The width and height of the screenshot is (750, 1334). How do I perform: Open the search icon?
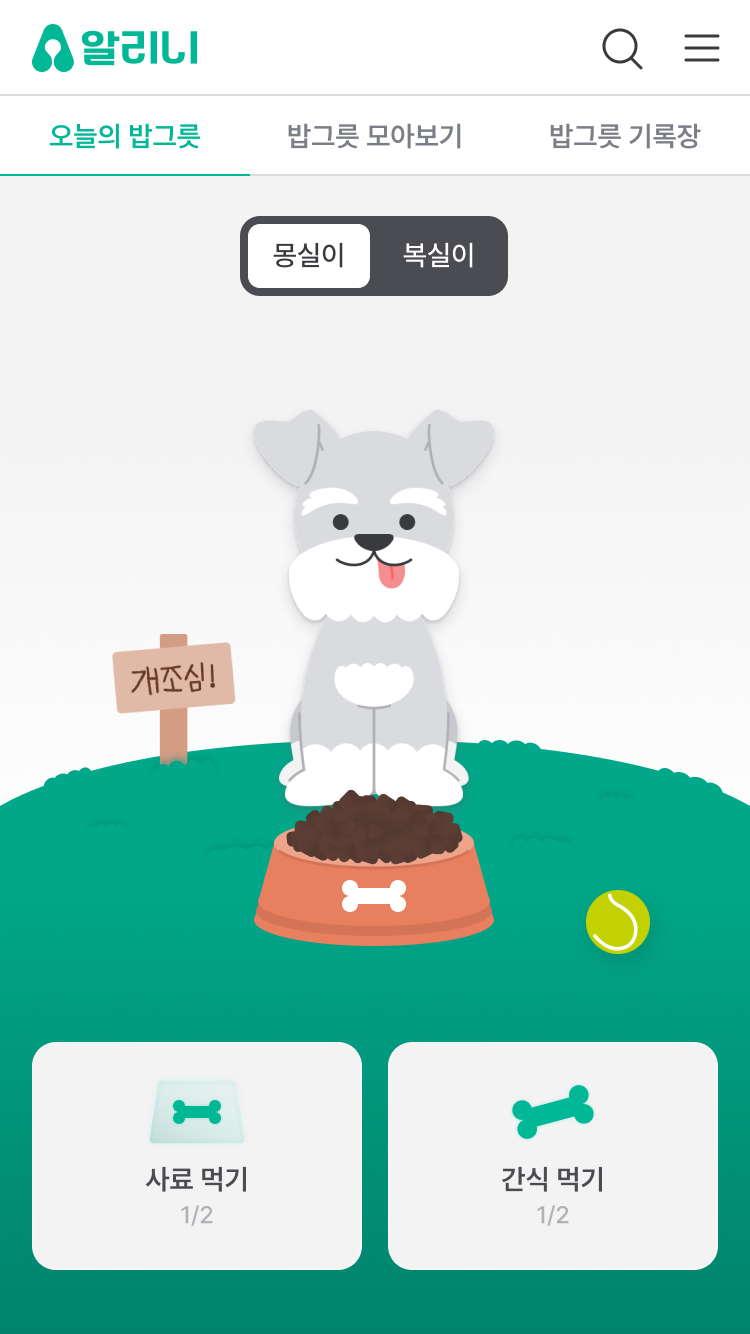point(622,48)
